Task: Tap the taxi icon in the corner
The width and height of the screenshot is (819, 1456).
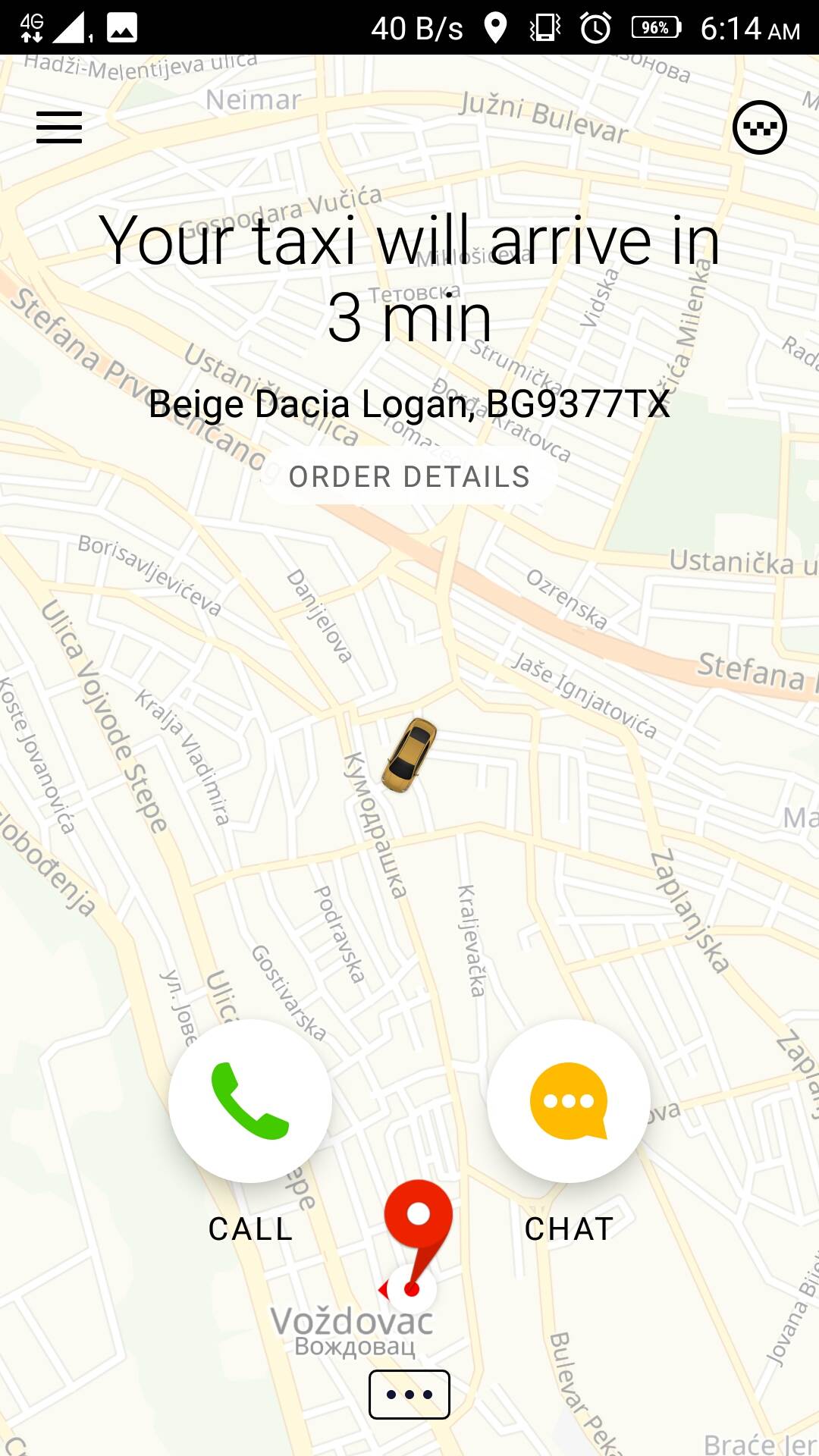Action: [x=759, y=127]
